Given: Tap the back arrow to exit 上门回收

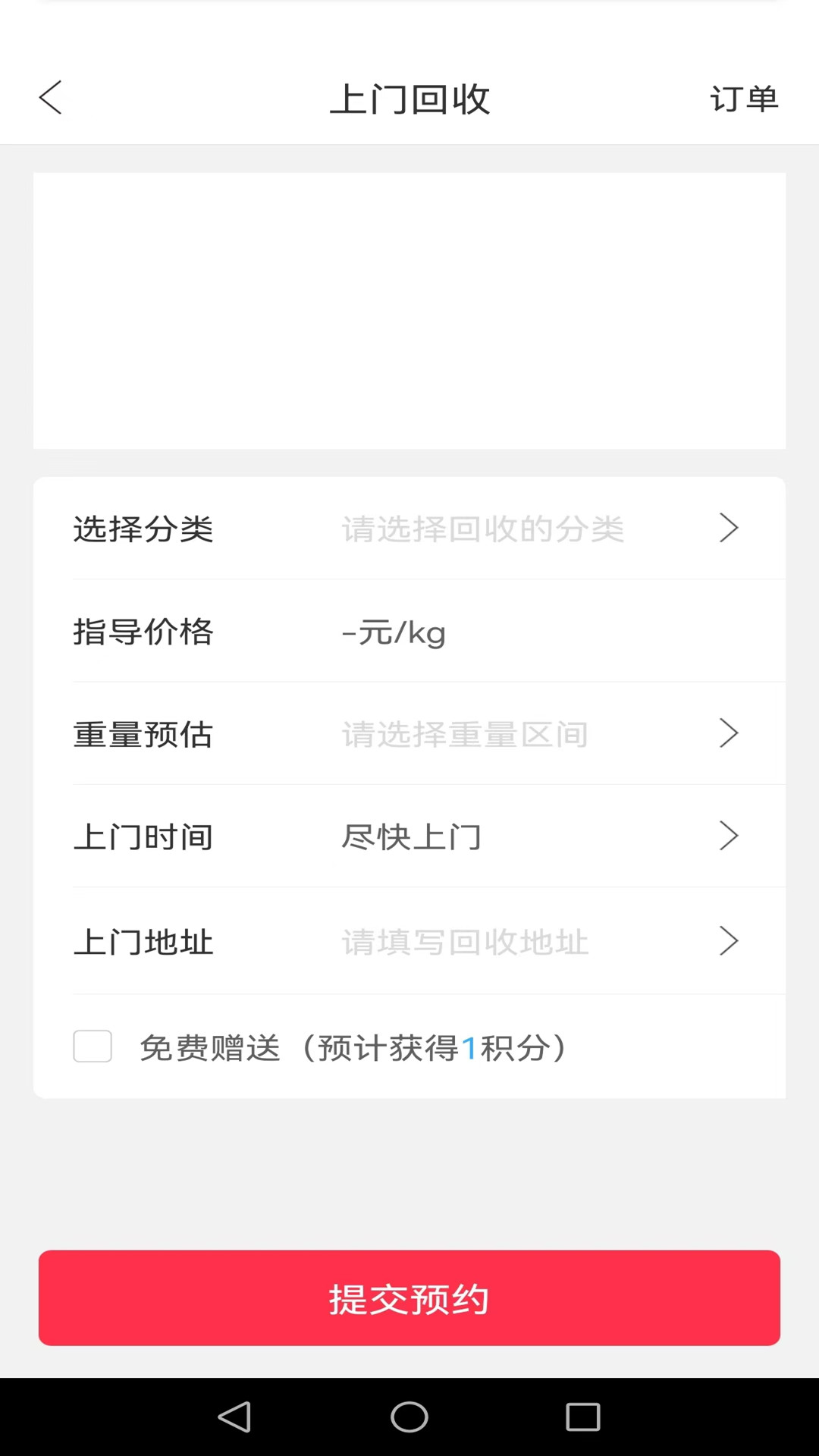Looking at the screenshot, I should [x=50, y=97].
